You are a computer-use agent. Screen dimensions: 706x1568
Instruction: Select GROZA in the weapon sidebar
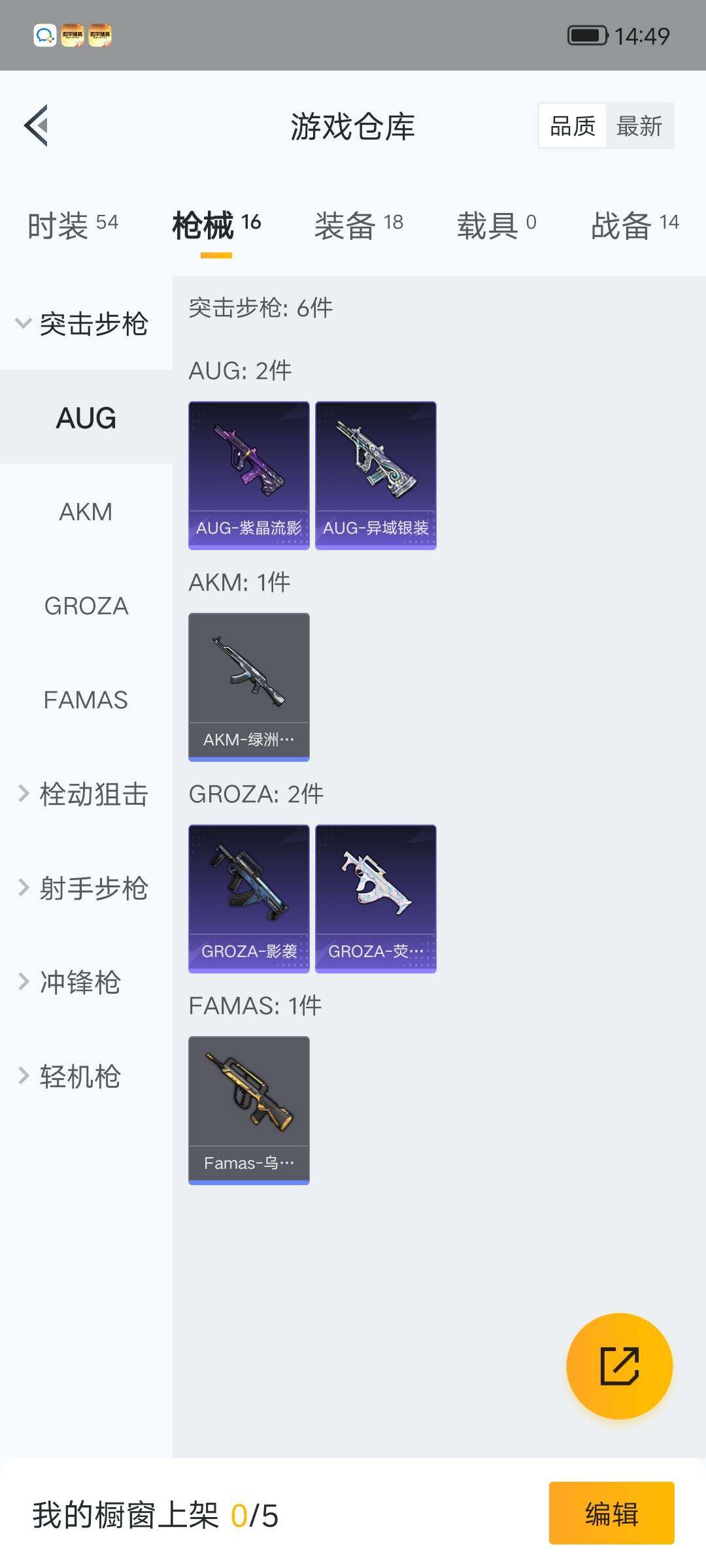coord(86,606)
